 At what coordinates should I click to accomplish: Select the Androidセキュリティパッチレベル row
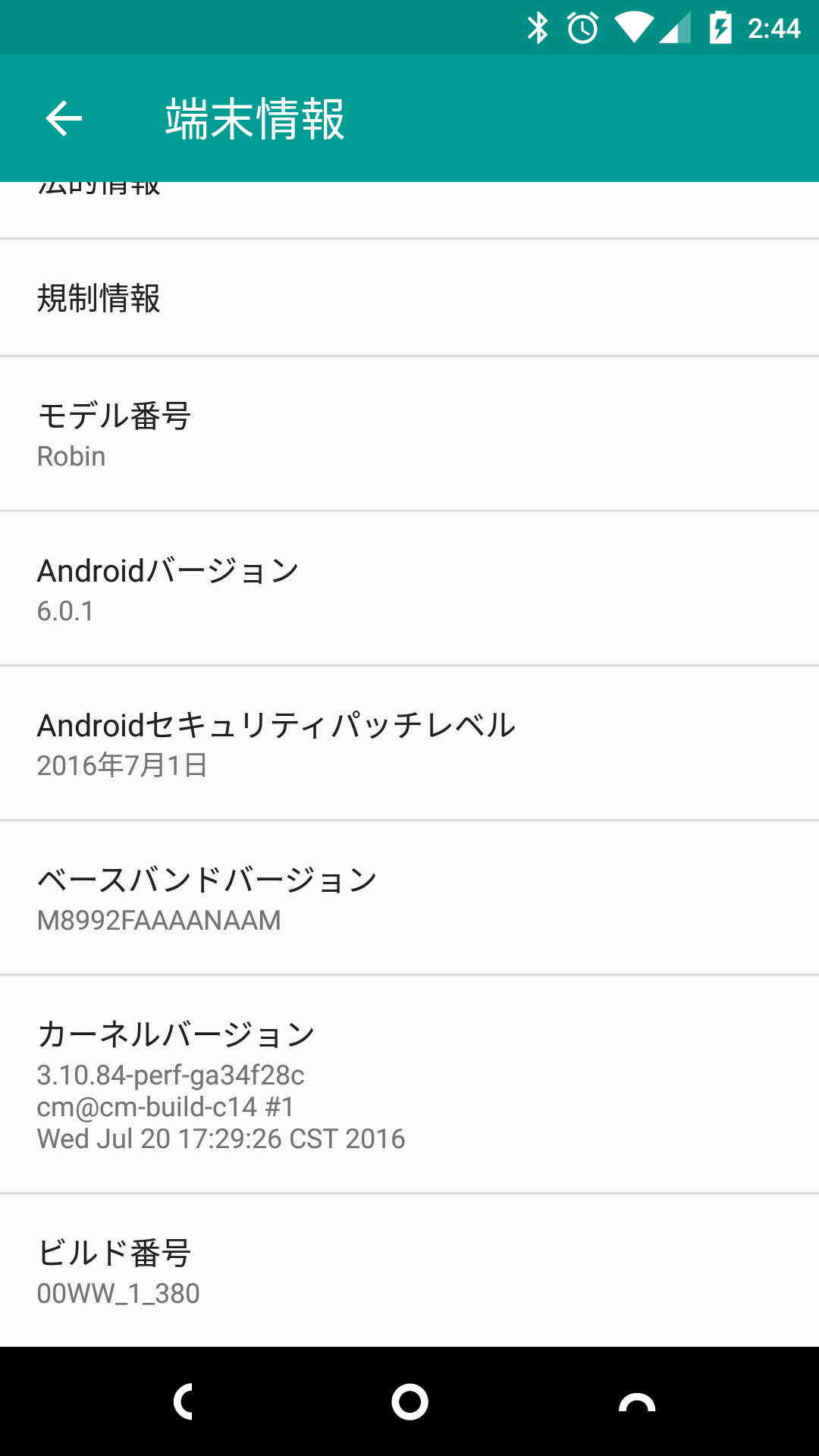click(x=409, y=743)
